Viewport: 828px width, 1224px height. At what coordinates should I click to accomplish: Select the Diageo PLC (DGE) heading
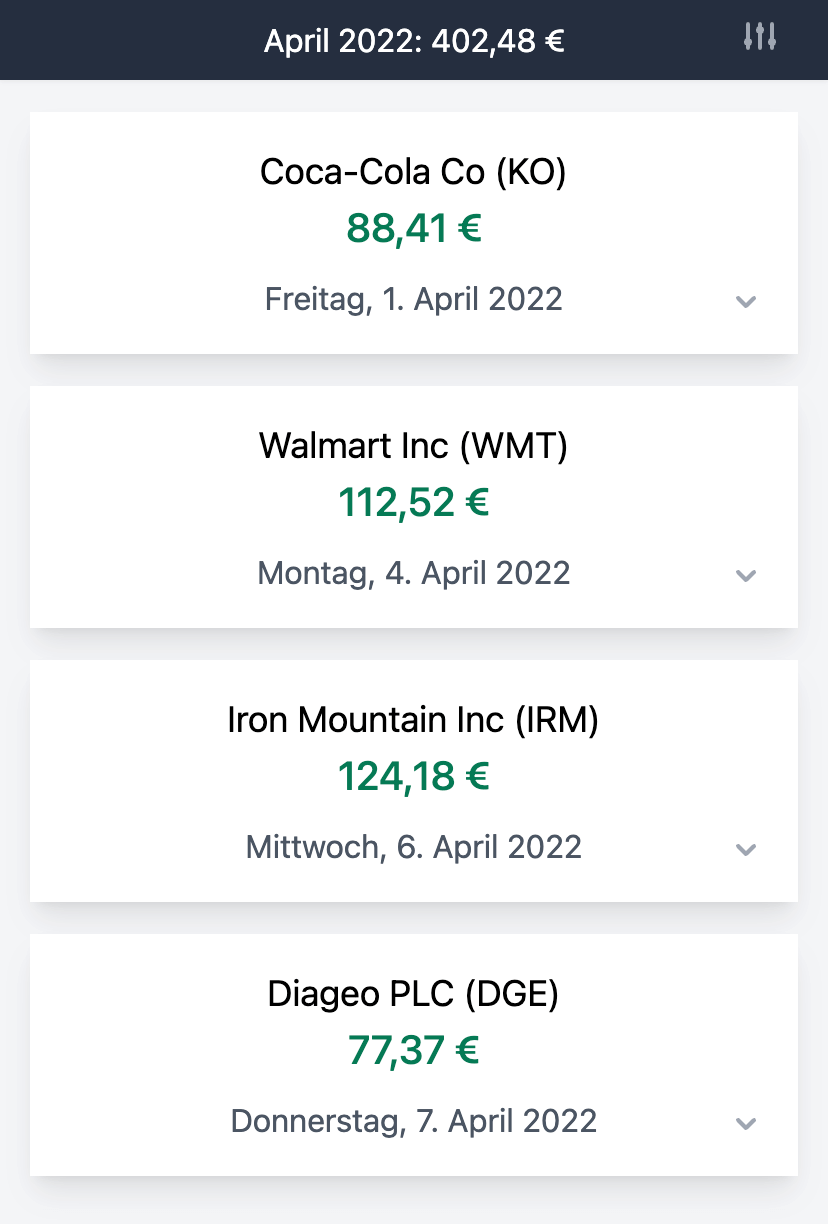pyautogui.click(x=413, y=993)
